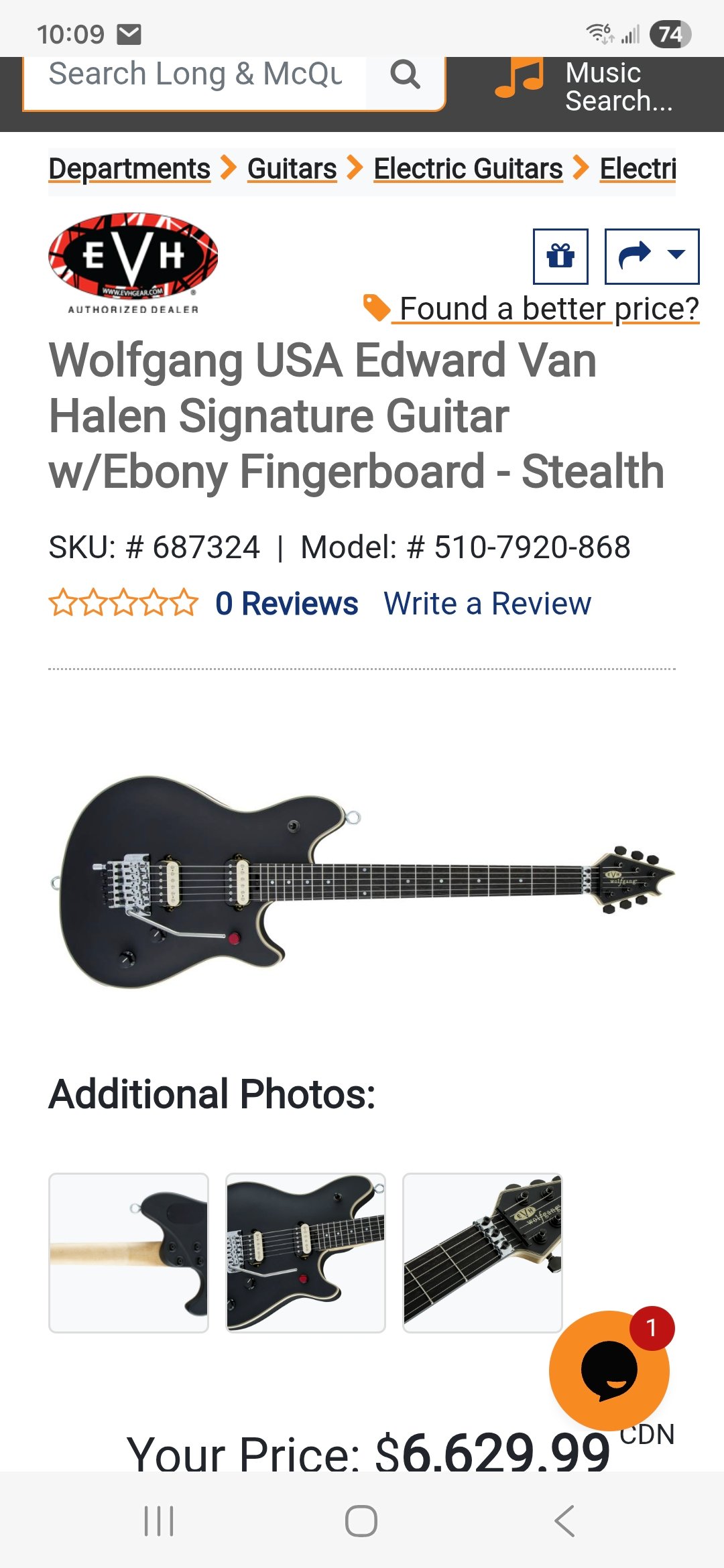Tap the magnifying glass search icon
Screen dimensions: 724x1568
click(405, 75)
